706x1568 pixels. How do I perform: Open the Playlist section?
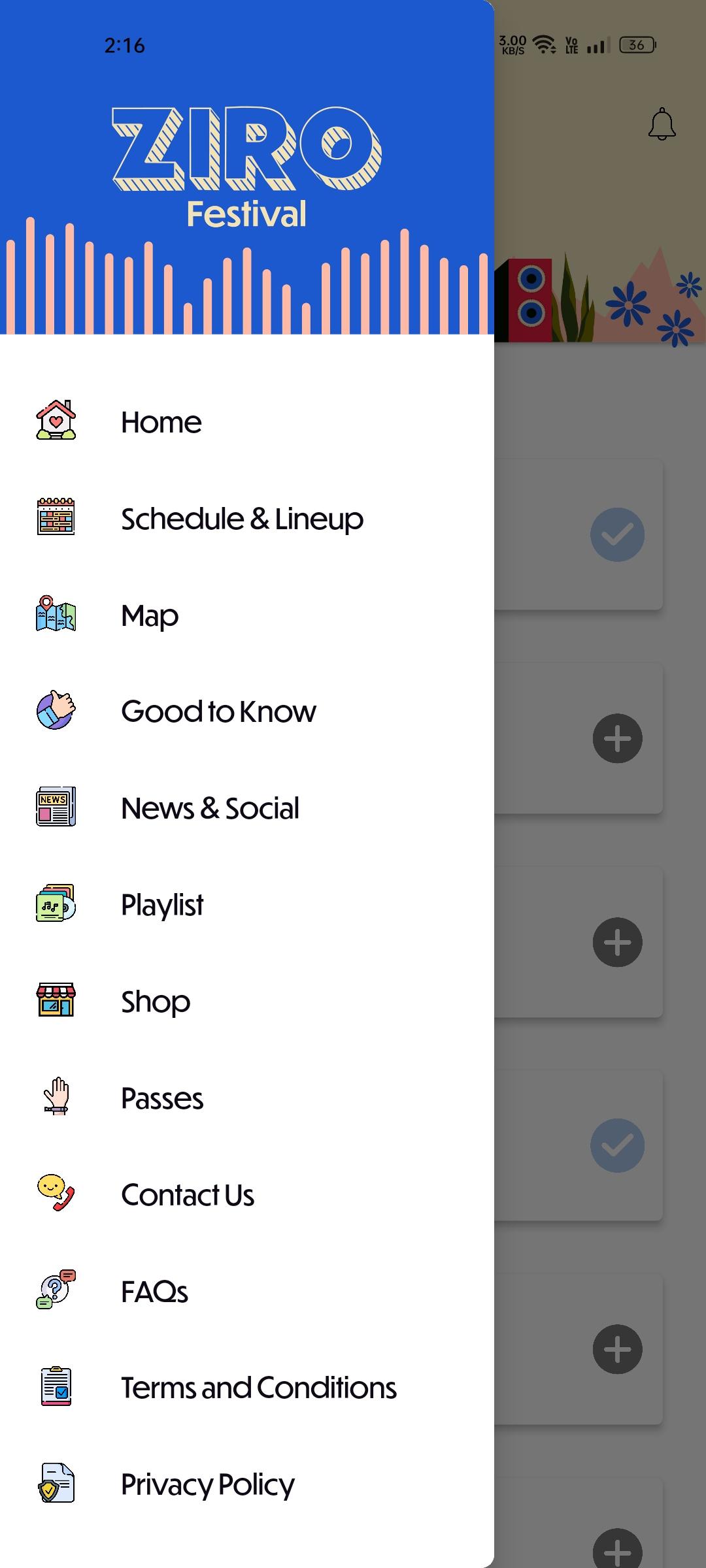(x=247, y=905)
